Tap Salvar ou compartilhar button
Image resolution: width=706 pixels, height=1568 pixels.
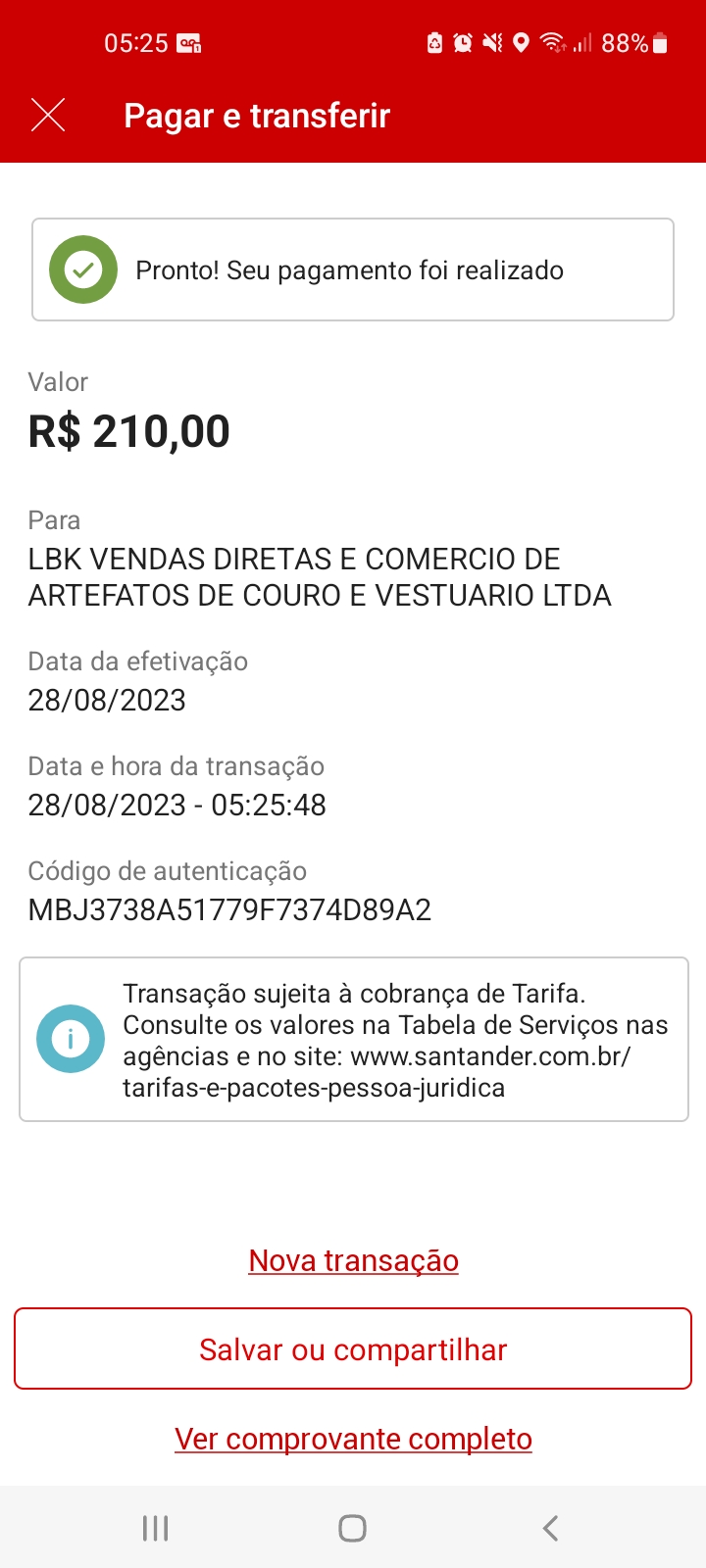[x=353, y=1349]
